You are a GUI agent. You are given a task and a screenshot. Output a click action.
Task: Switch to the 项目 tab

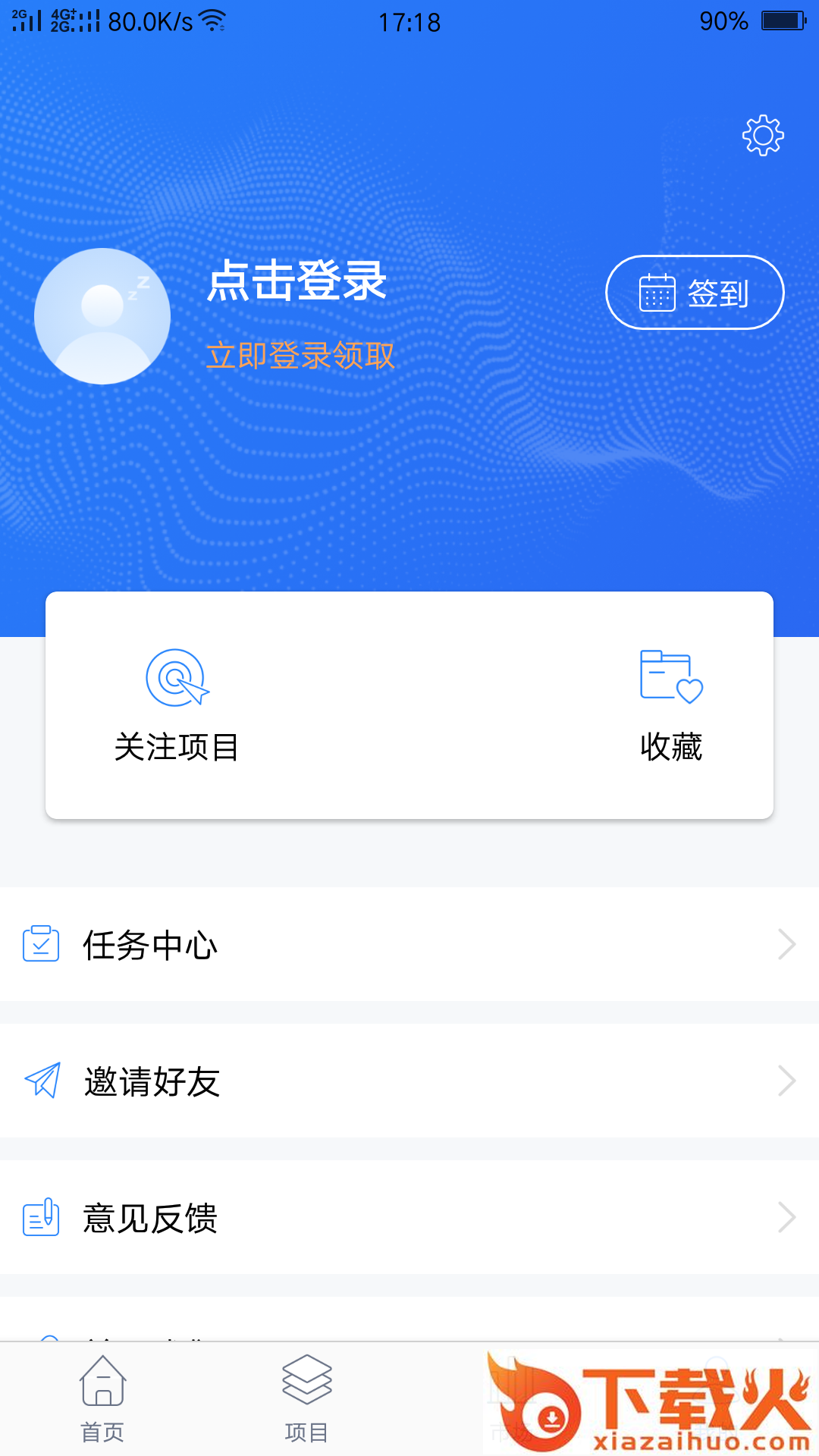coord(306,1400)
